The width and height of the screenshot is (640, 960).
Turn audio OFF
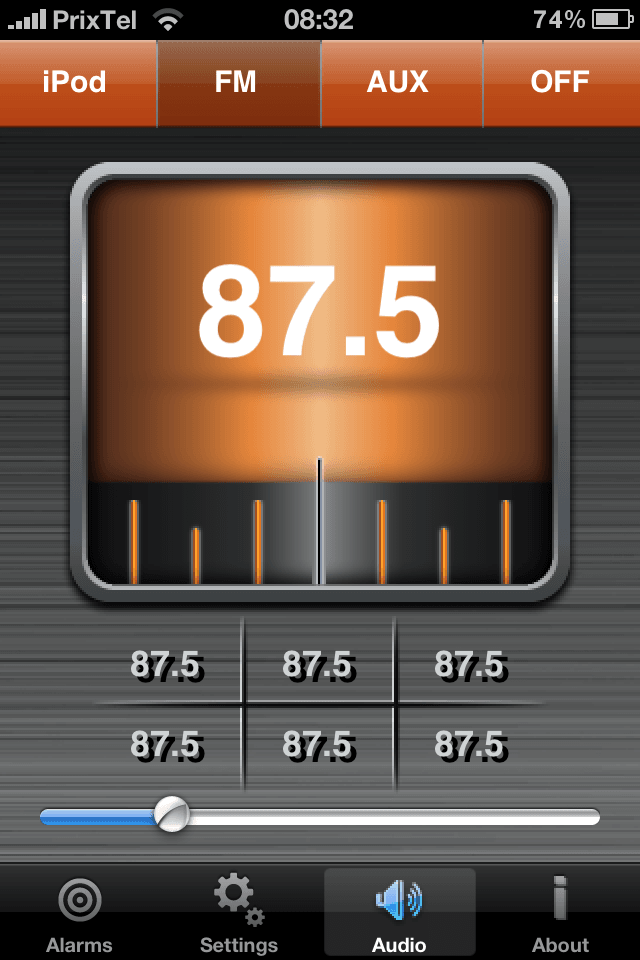[x=560, y=83]
